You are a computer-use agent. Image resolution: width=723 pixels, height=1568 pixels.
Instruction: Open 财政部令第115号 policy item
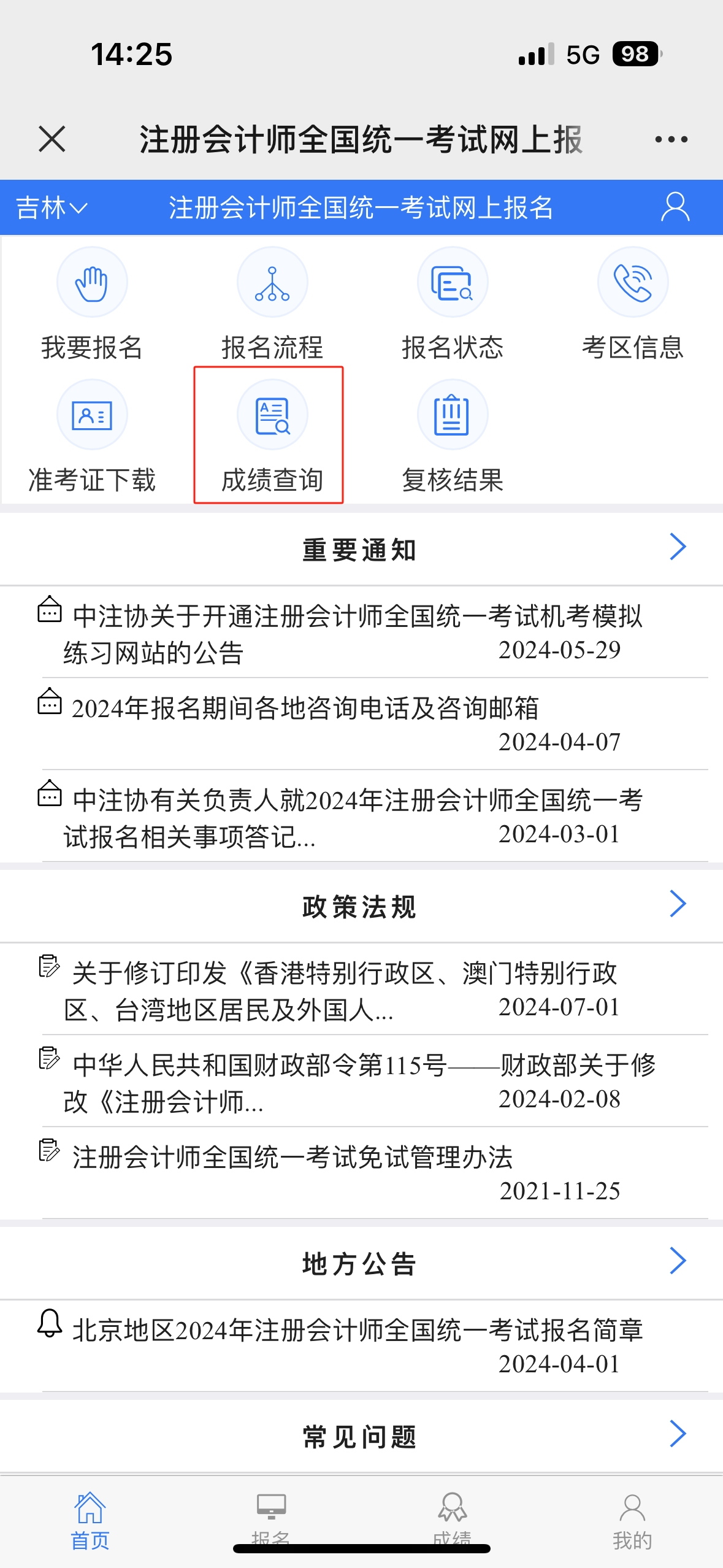[362, 1082]
